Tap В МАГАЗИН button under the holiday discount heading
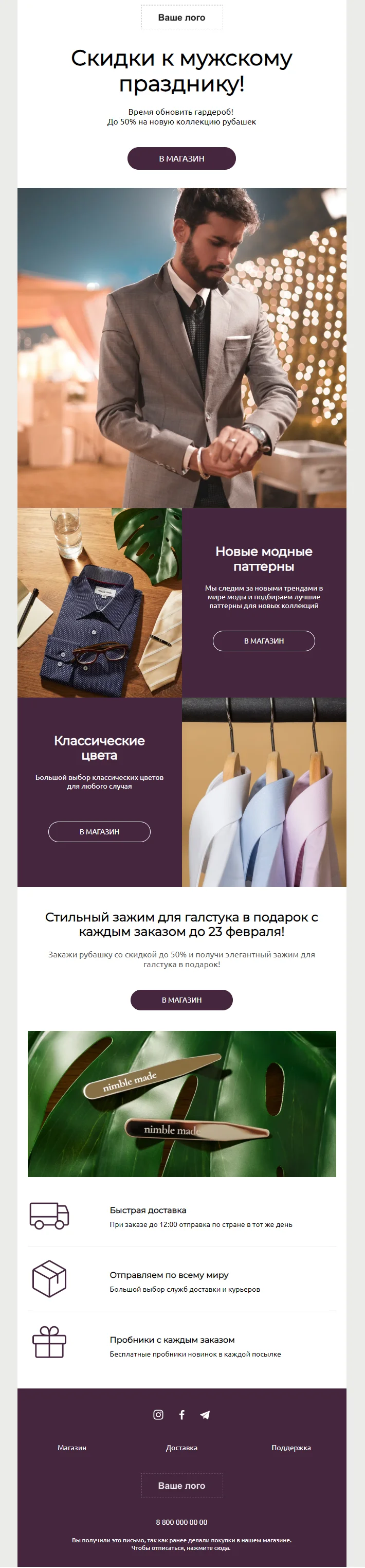 181,158
